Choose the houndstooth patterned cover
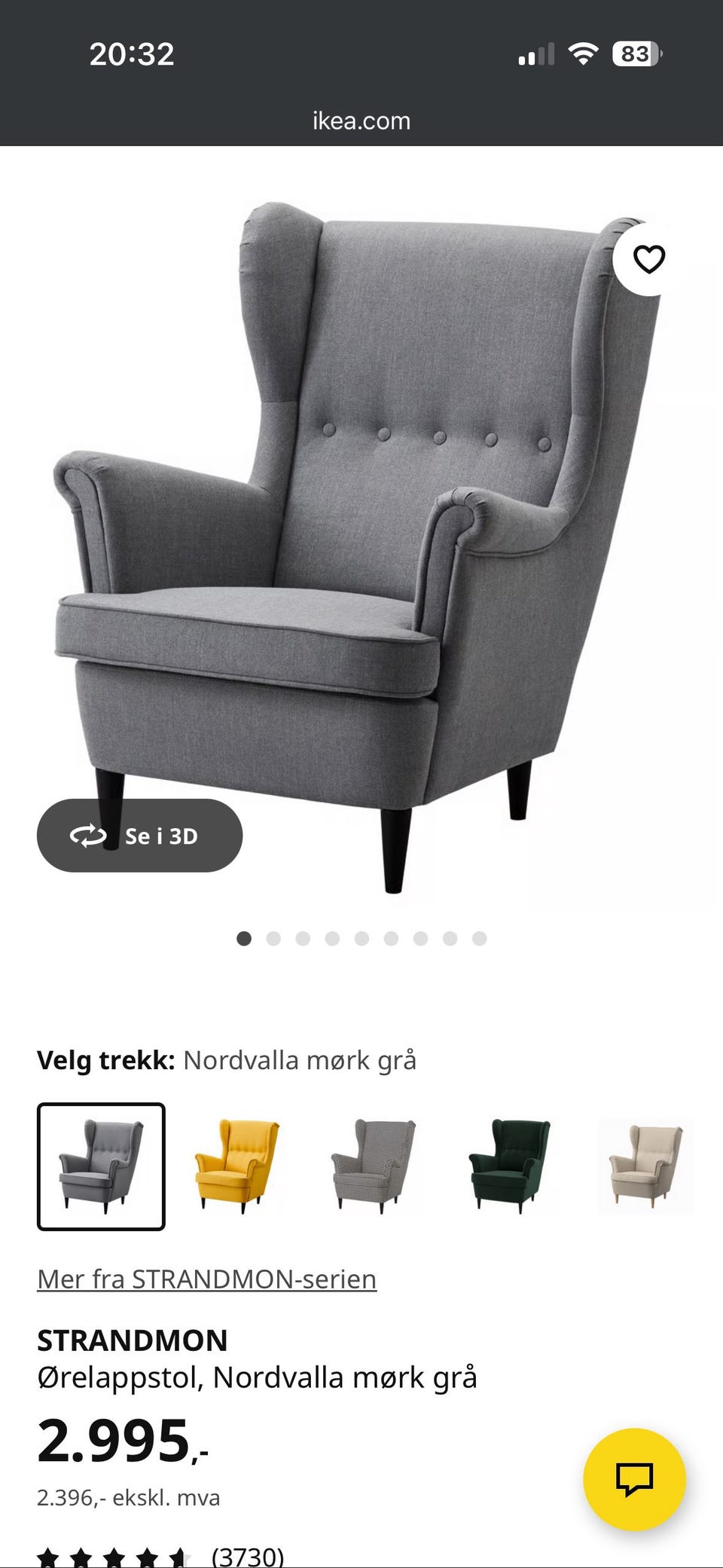 click(374, 1166)
